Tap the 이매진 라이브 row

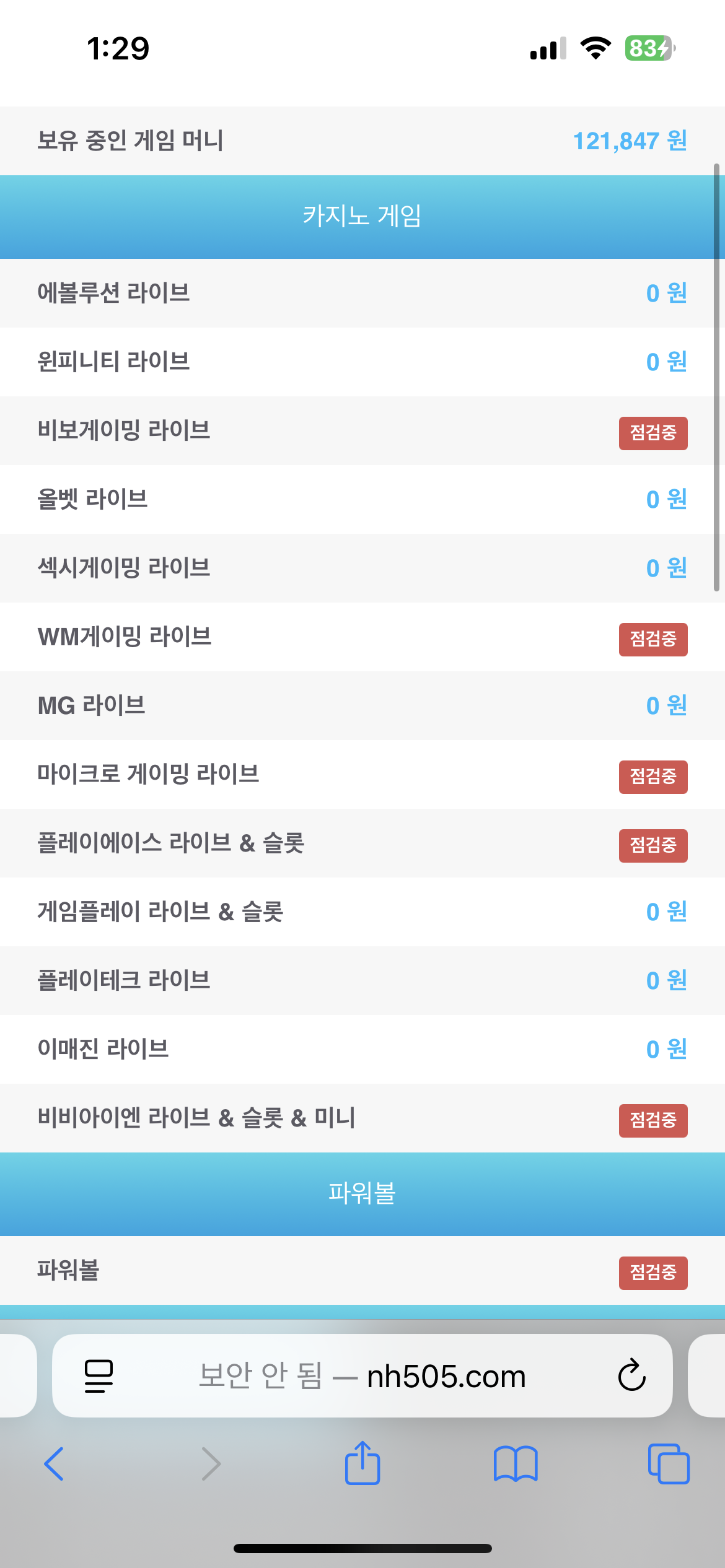[x=362, y=1049]
